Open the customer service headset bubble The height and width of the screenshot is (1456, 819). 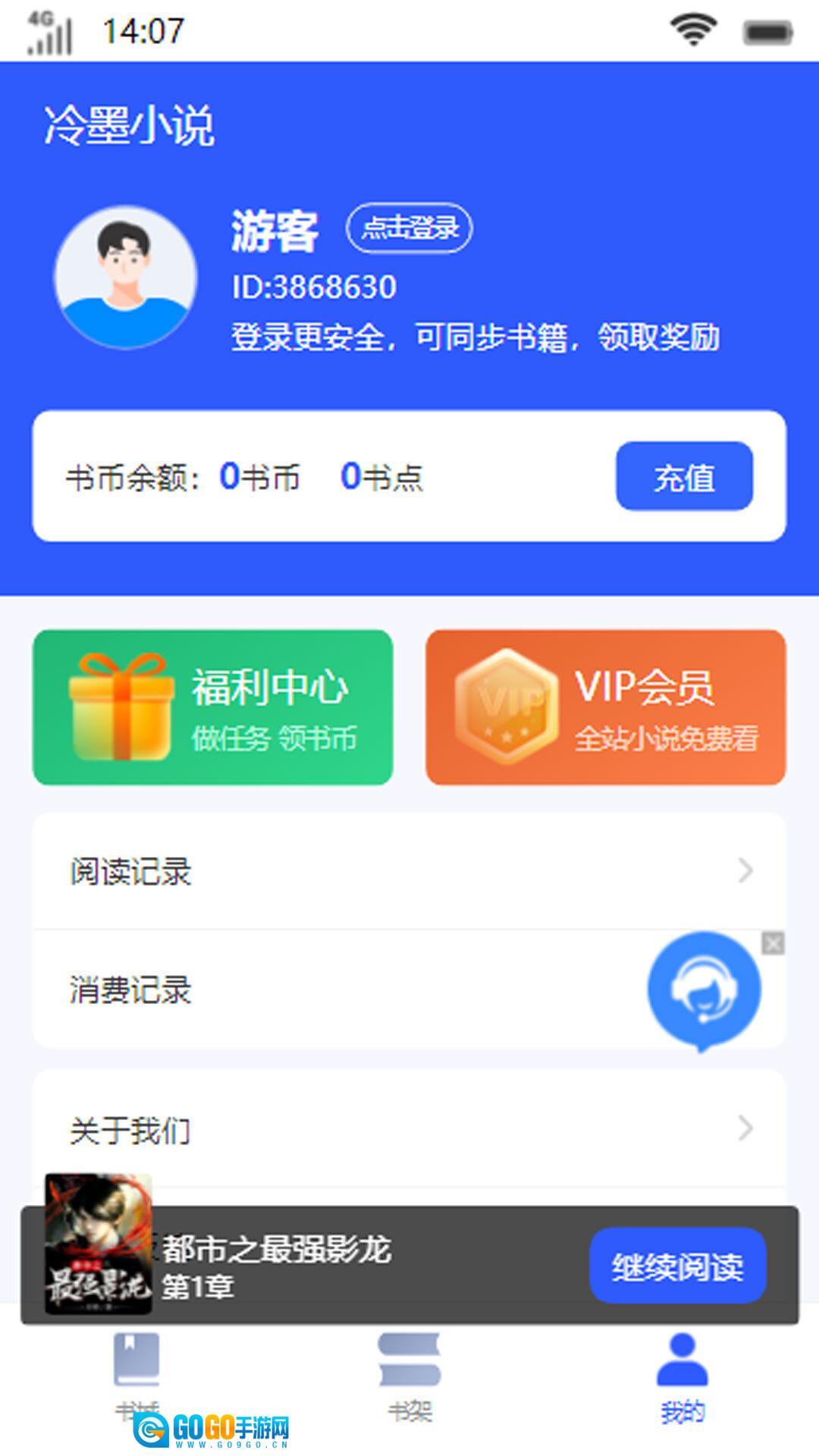[704, 988]
